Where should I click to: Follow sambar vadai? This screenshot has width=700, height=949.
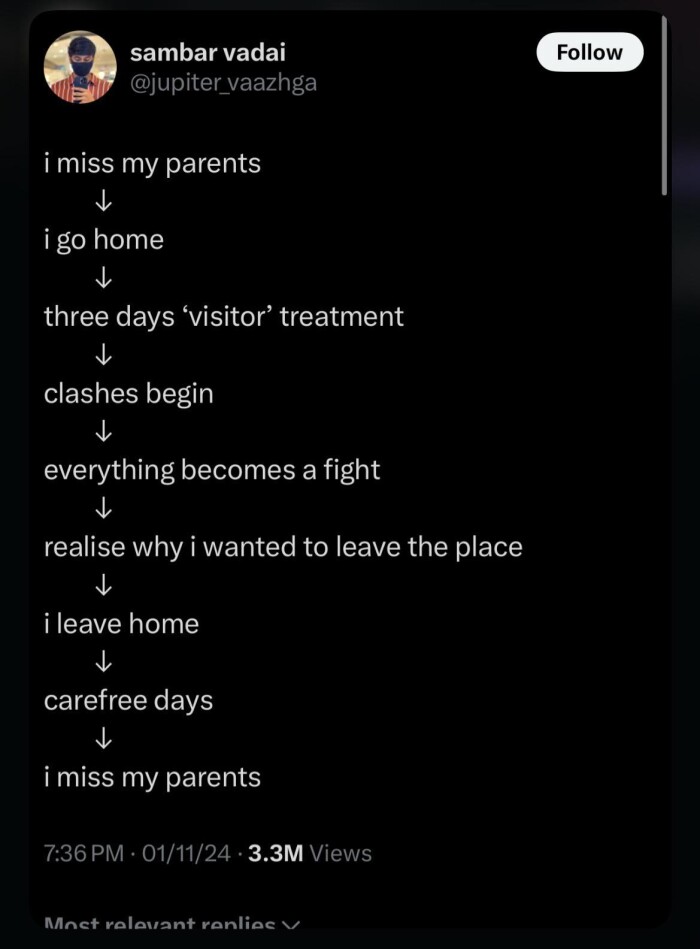click(x=589, y=52)
